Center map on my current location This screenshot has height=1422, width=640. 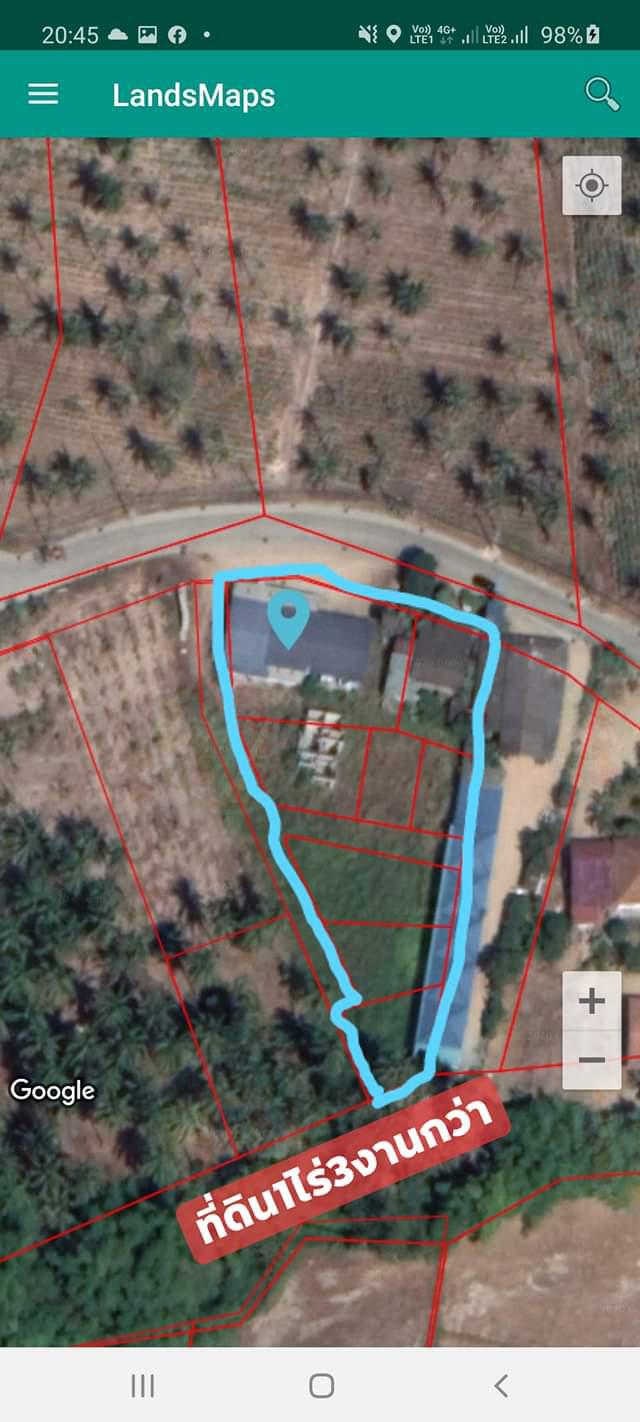click(592, 186)
